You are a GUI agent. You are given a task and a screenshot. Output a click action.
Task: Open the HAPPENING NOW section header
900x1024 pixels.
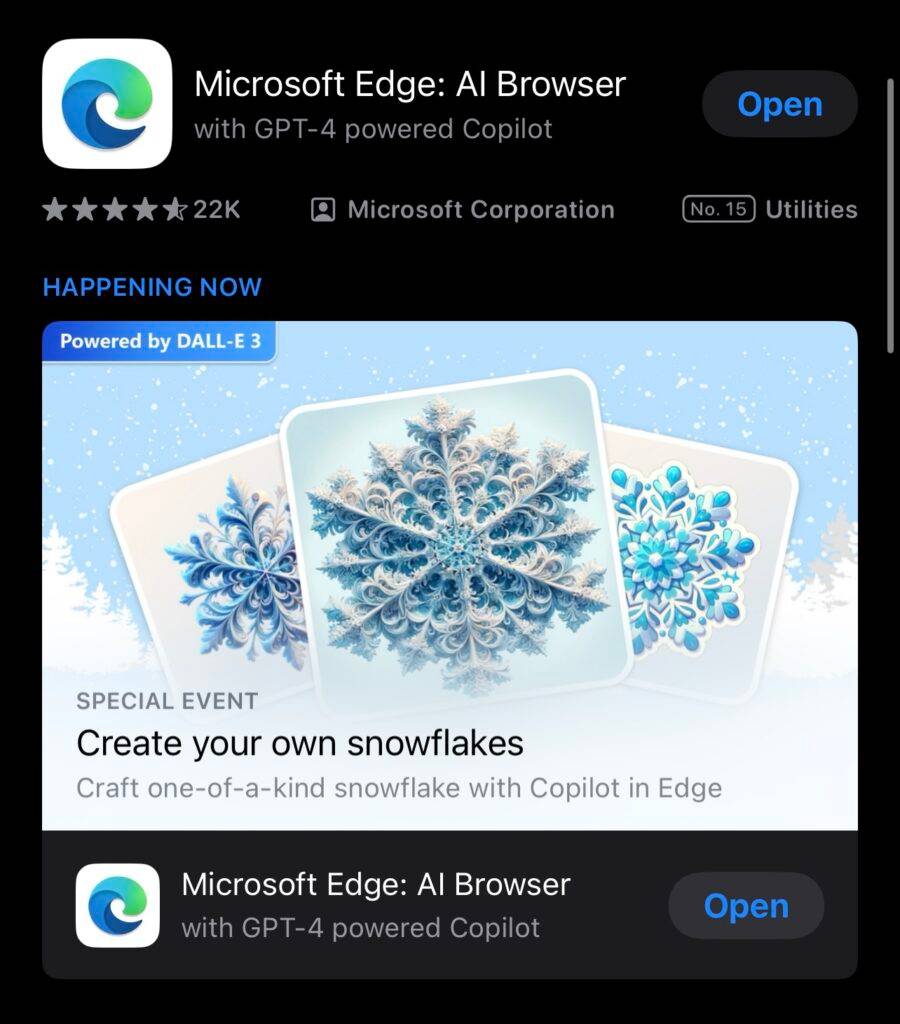tap(152, 287)
